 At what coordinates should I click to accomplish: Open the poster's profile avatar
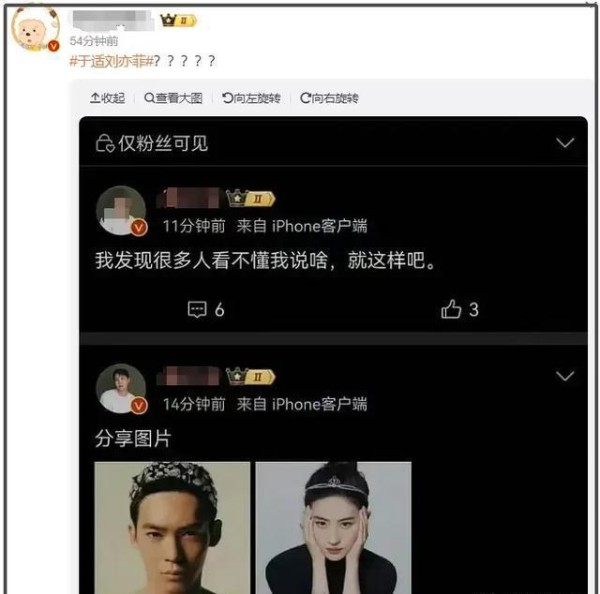click(x=35, y=29)
